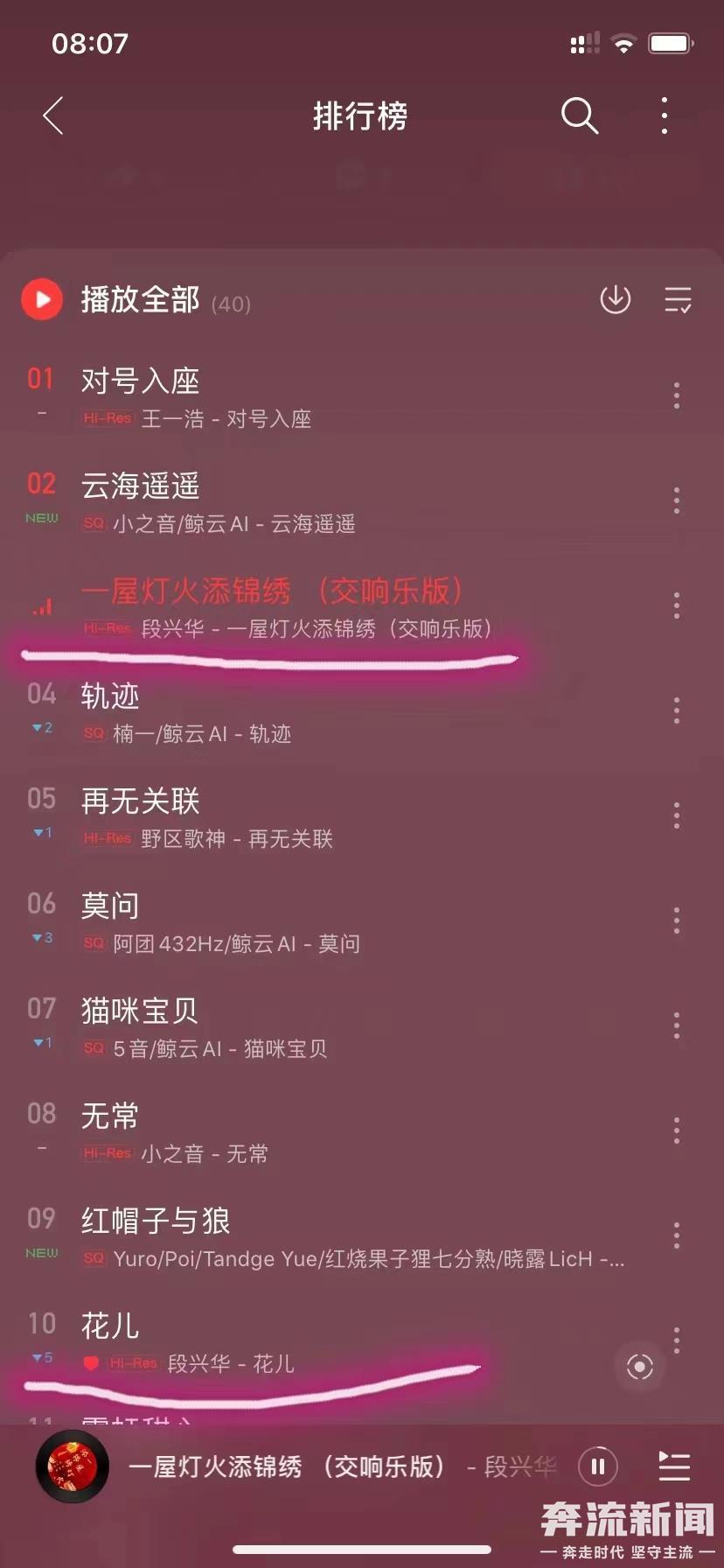Open more options for 一屋灯火添锦绣
Viewport: 724px width, 1568px height.
676,605
